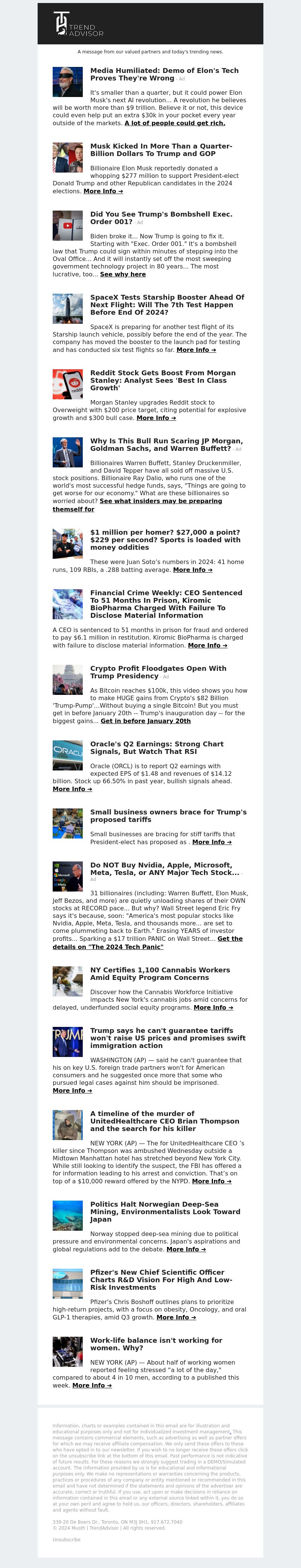This screenshot has height=1568, width=301.
Task: Tap More Info on UnitedHealthcare CEO timeline
Action: [x=211, y=1181]
